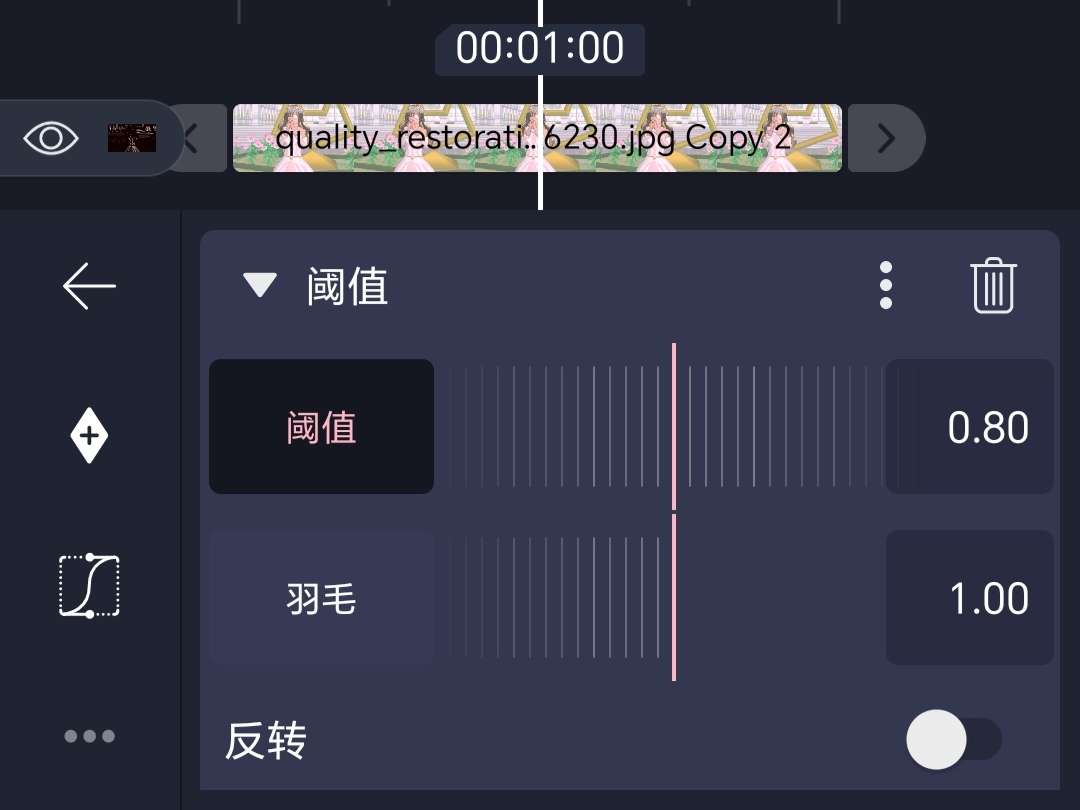
Task: Select the 羽毛 parameter button
Action: point(321,598)
